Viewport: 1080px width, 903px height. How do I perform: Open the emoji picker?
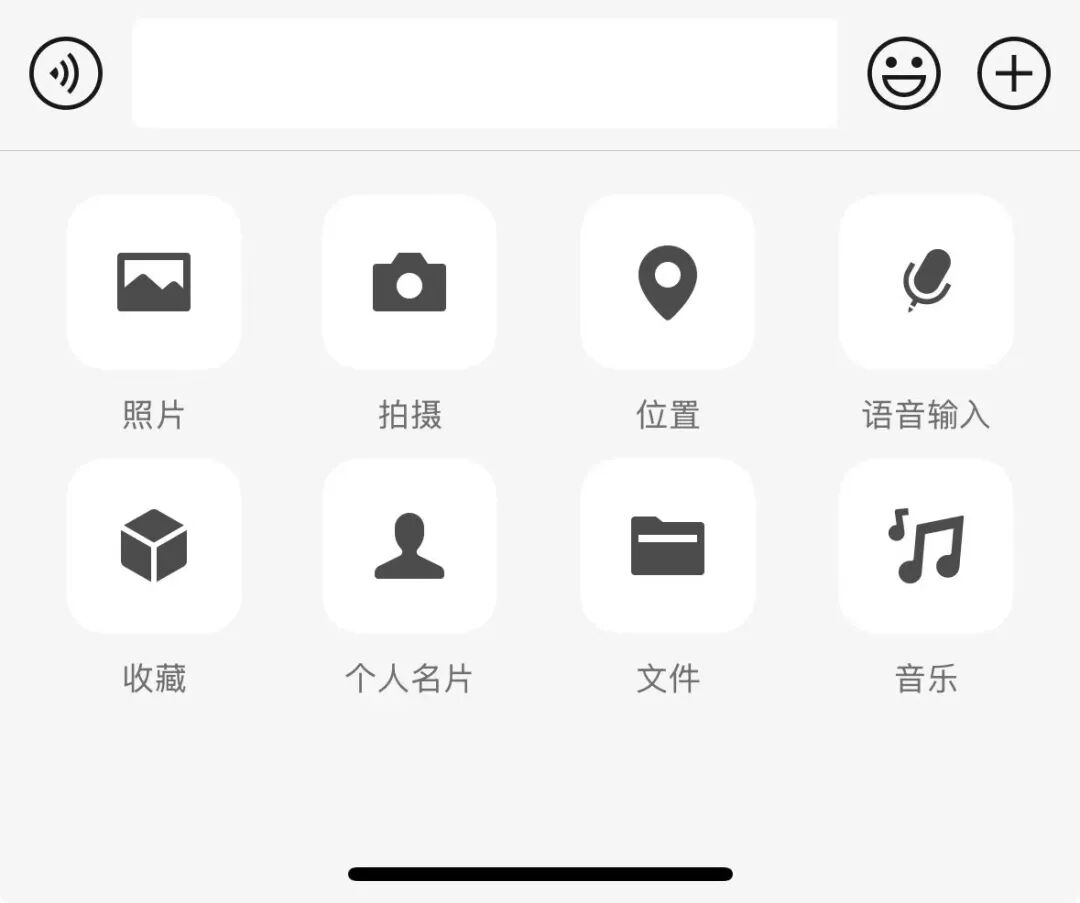pos(904,73)
